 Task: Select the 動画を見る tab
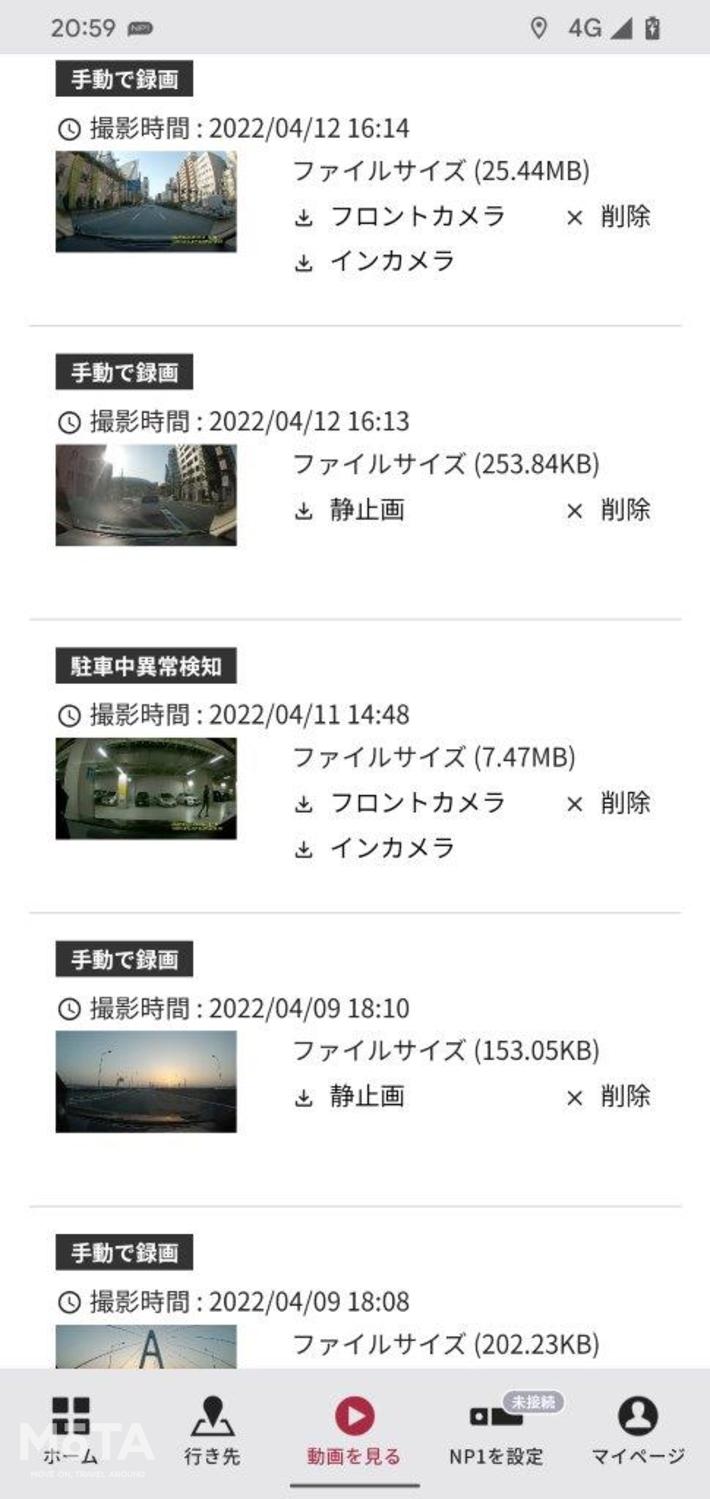pyautogui.click(x=354, y=1432)
